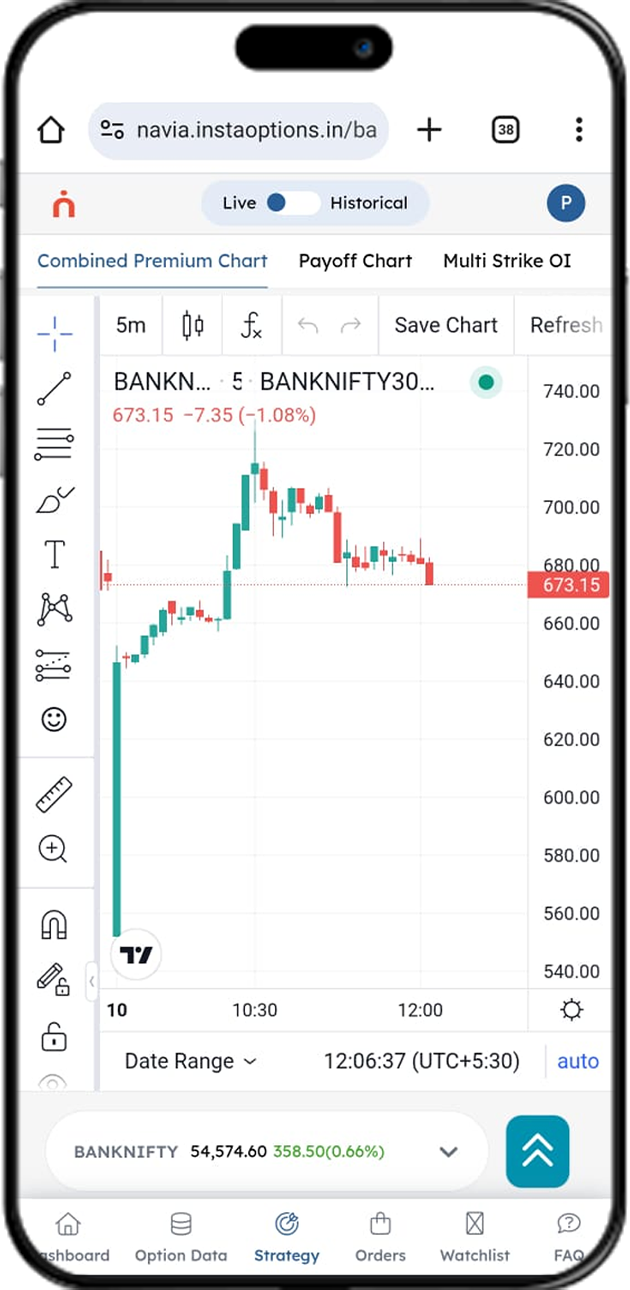The width and height of the screenshot is (630, 1290).
Task: Open the candlestick chart style selector
Action: point(193,325)
